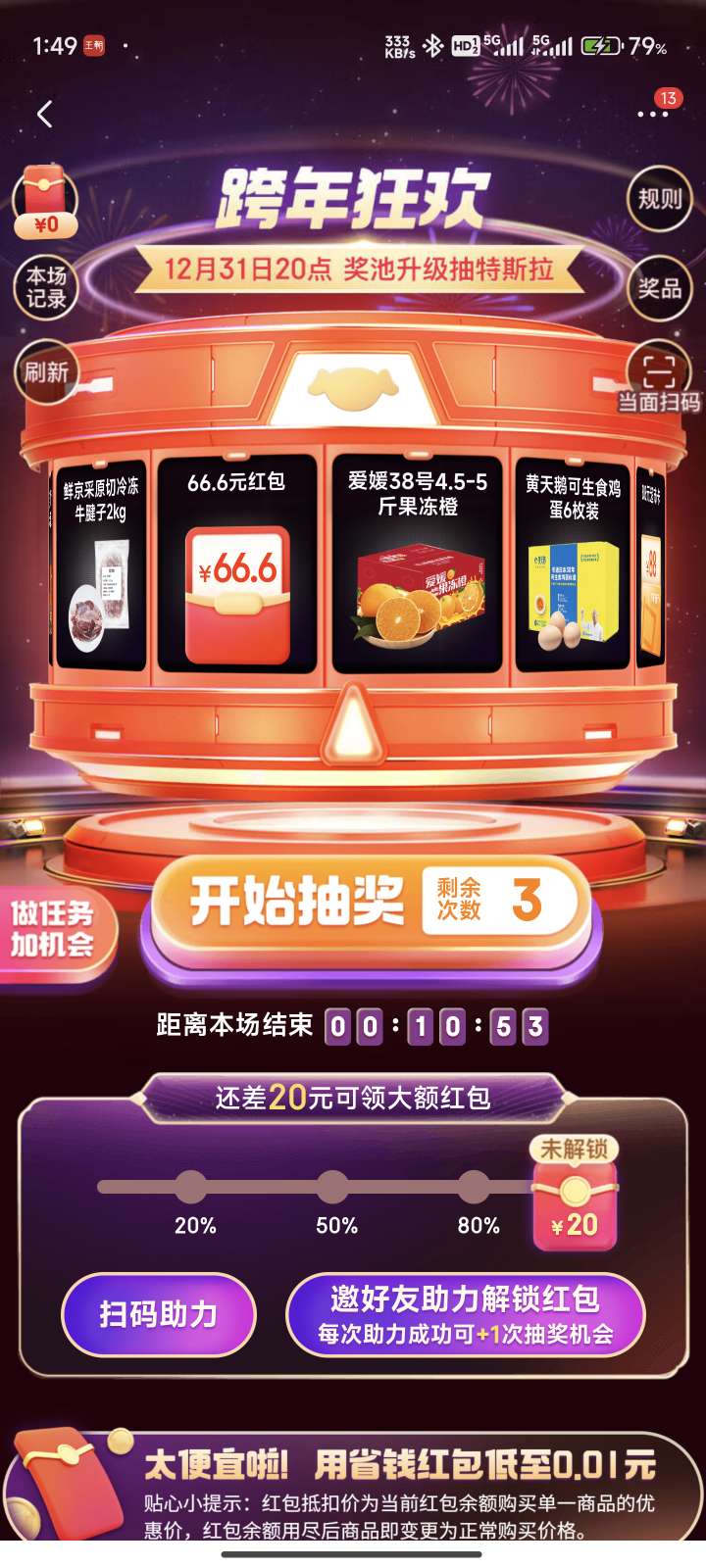The height and width of the screenshot is (1568, 706).
Task: Open the ¥0 red packet balance
Action: coord(44,202)
